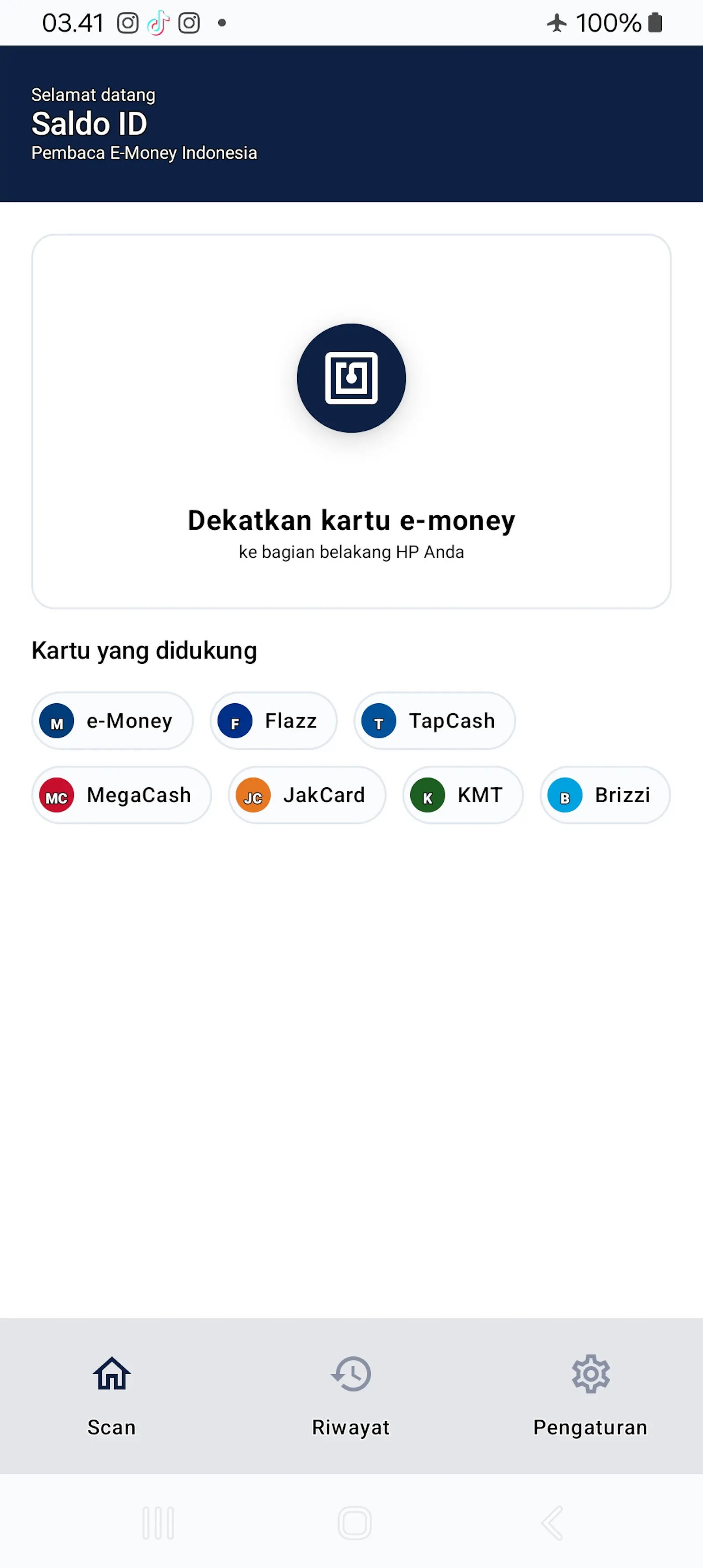Choose the Brizzi chip
Image resolution: width=703 pixels, height=1568 pixels.
pyautogui.click(x=605, y=795)
